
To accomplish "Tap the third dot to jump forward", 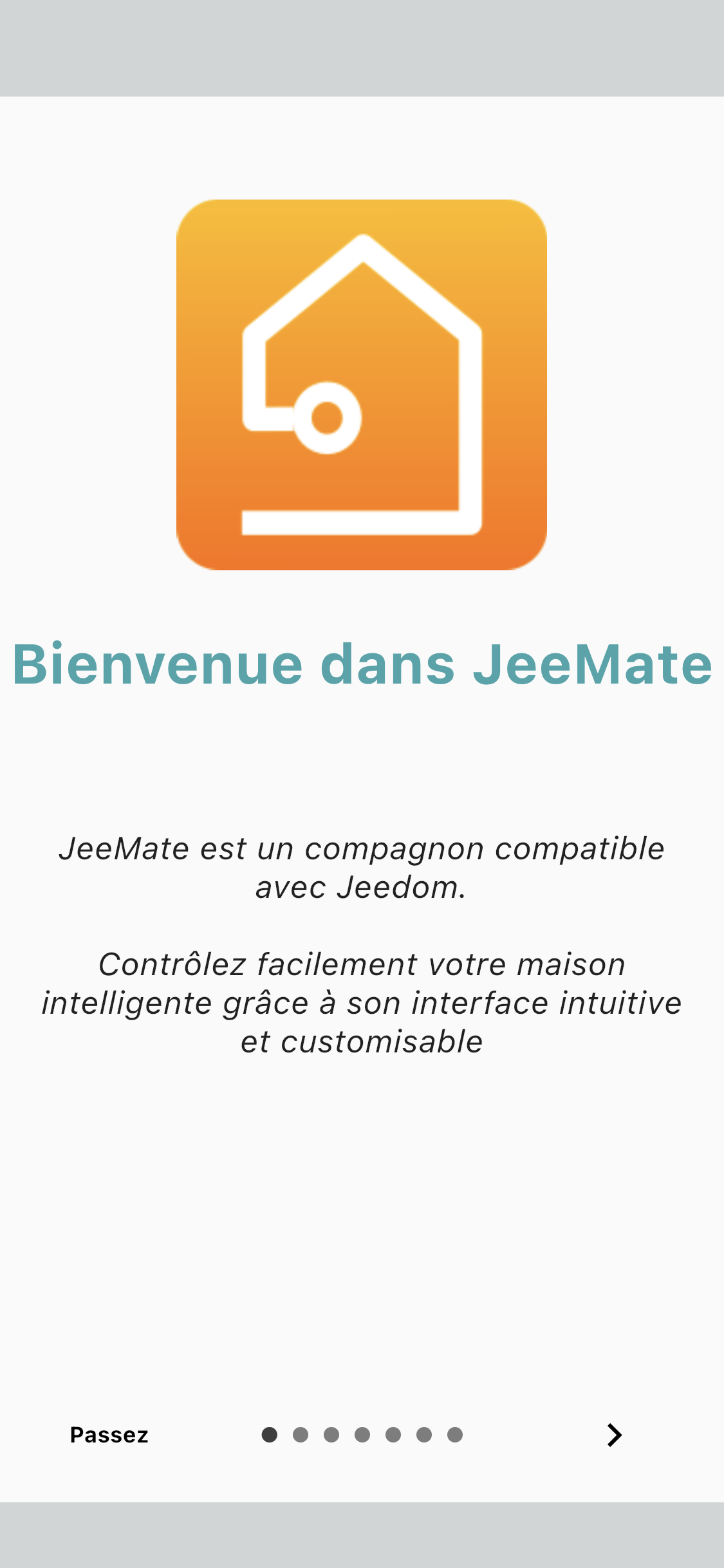I will coord(331,1434).
